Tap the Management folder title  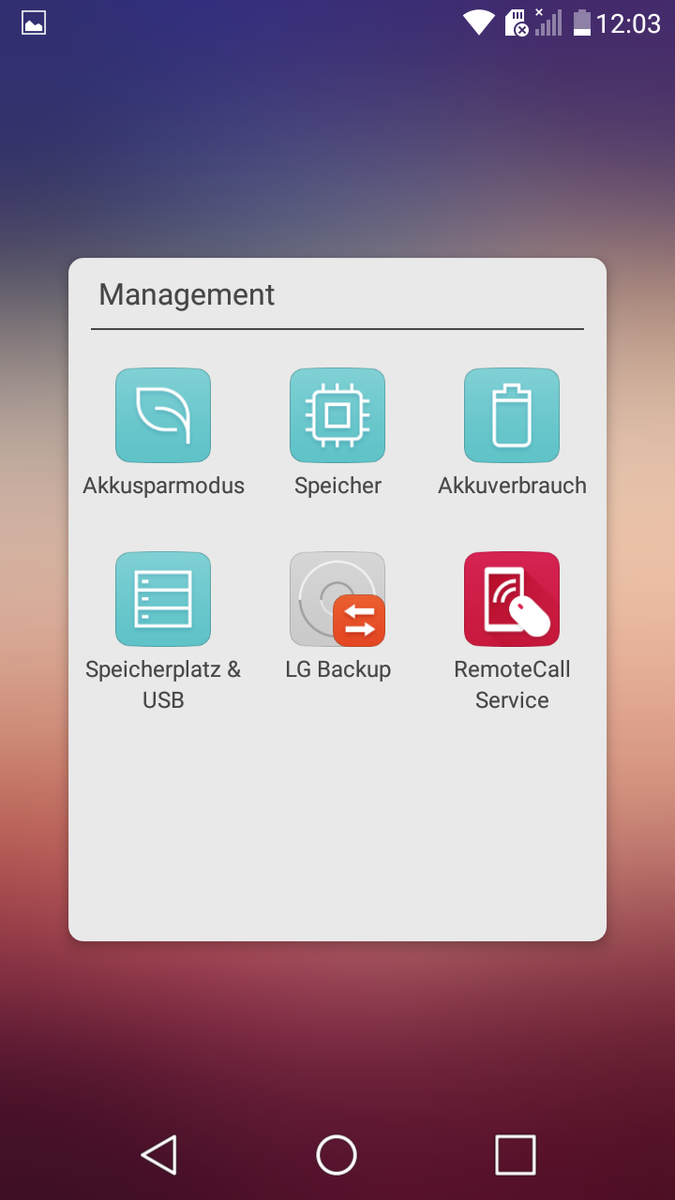pyautogui.click(x=187, y=295)
